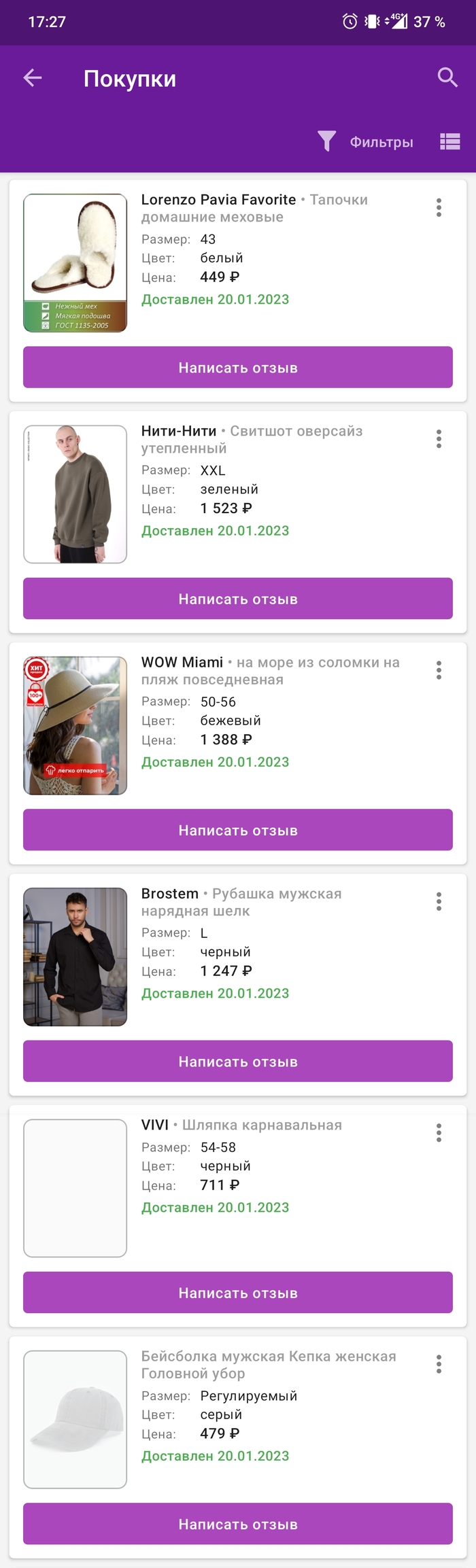476x1568 pixels.
Task: Open search in purchases
Action: click(x=447, y=77)
